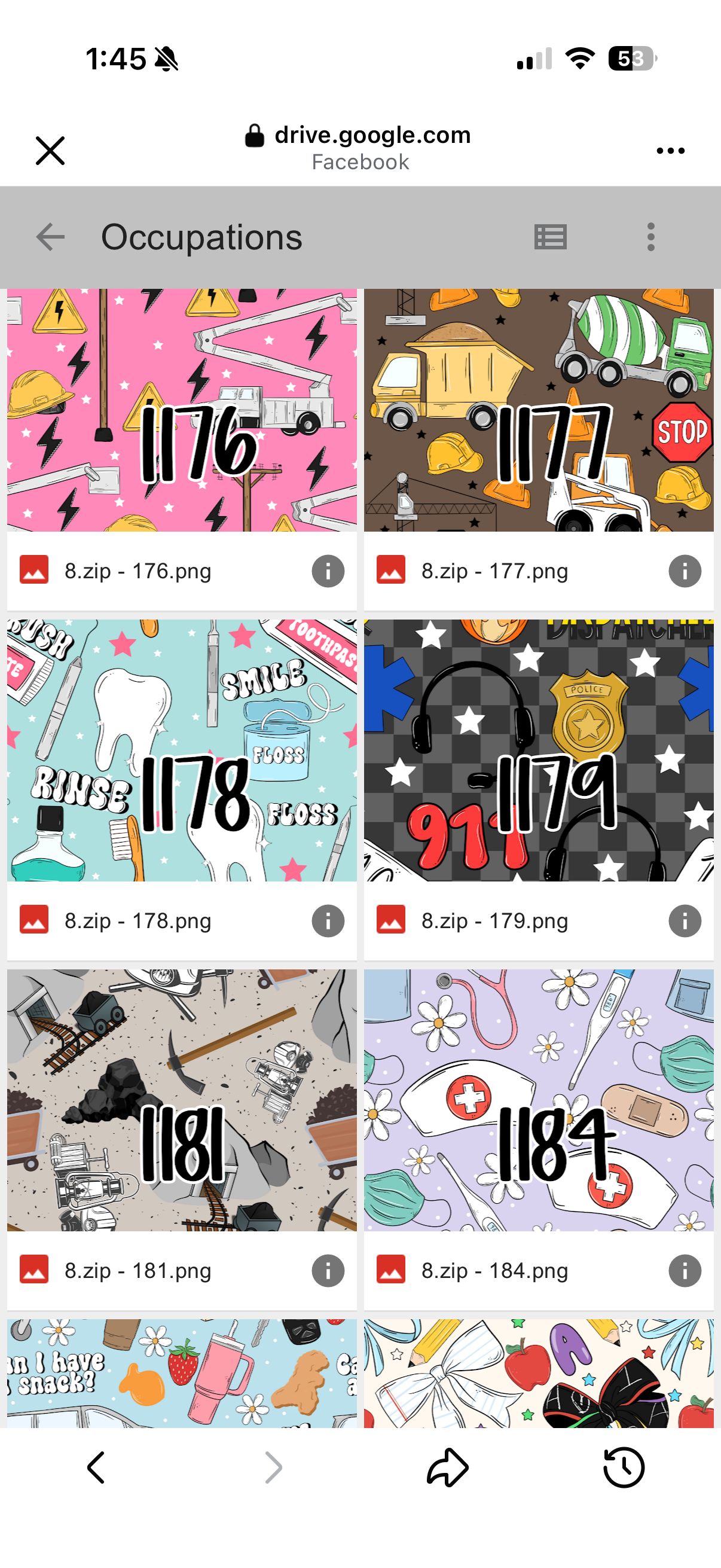Close the in-app browser
The height and width of the screenshot is (1568, 721).
tap(50, 150)
